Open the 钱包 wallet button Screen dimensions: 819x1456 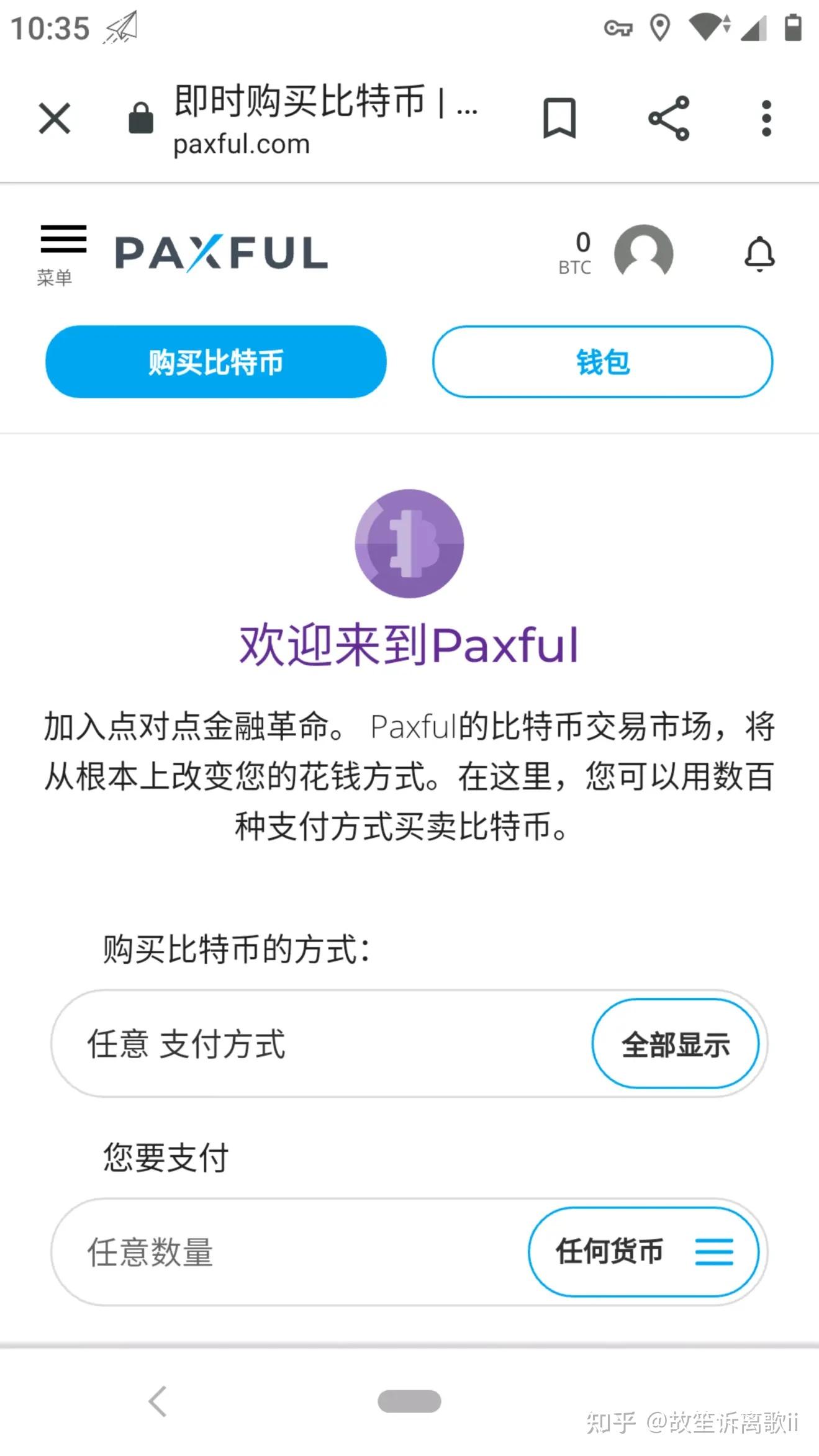(602, 362)
